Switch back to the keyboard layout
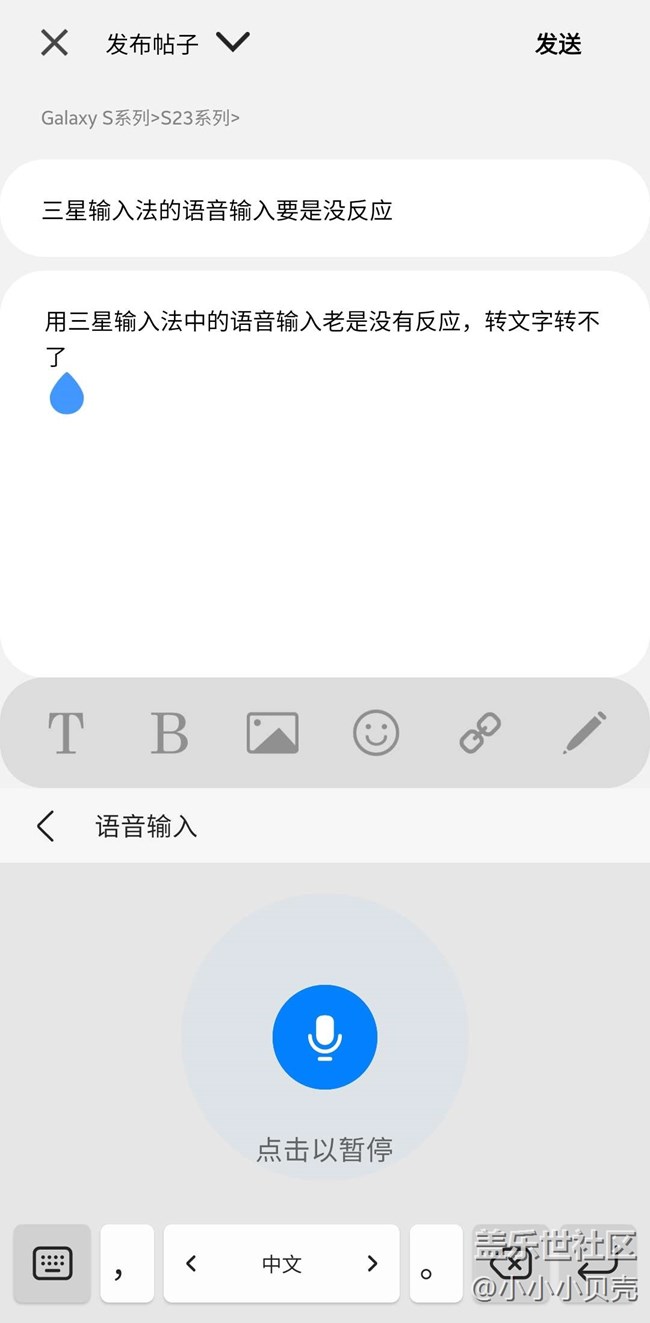The height and width of the screenshot is (1323, 650). click(52, 1263)
